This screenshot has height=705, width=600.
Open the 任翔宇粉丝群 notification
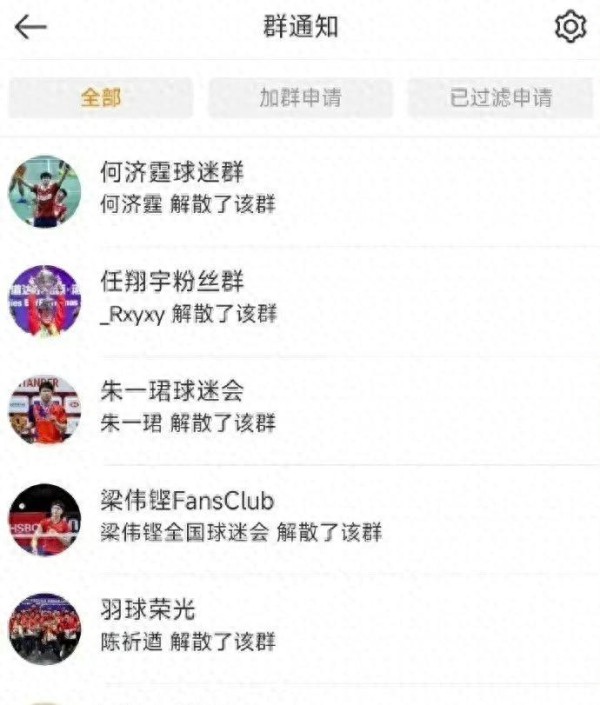click(300, 299)
